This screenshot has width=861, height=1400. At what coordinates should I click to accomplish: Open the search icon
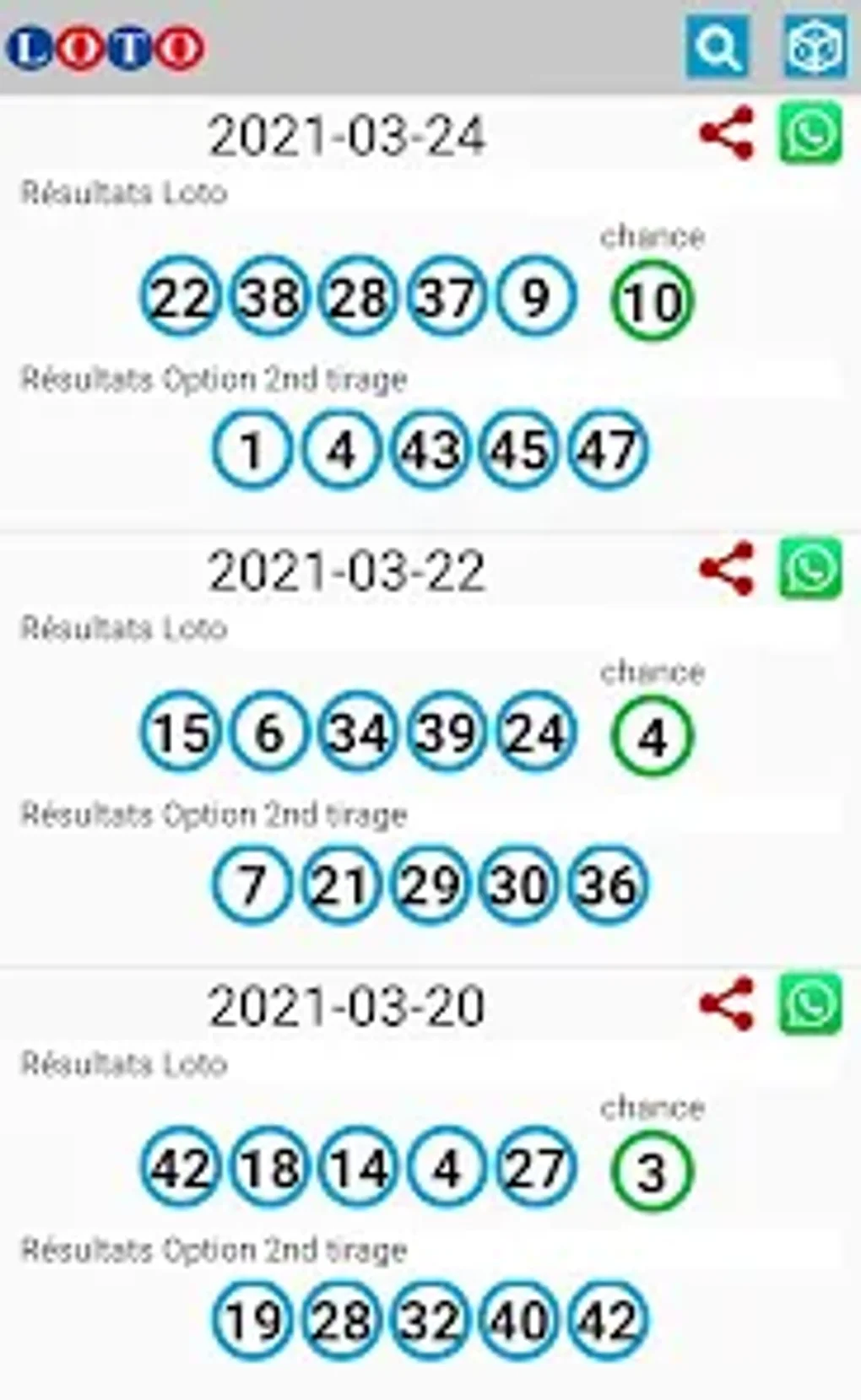pos(718,48)
